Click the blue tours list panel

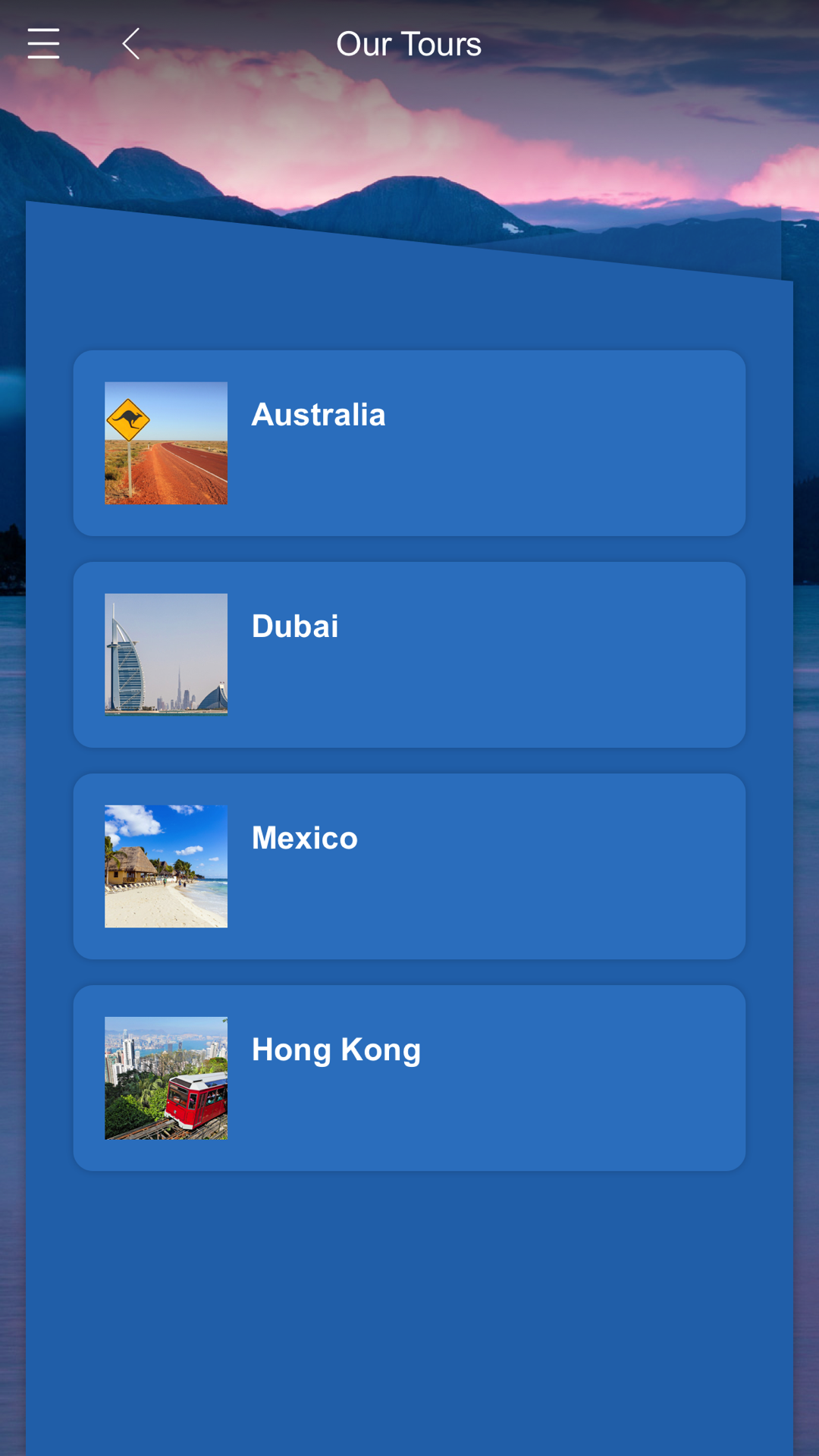[409, 1251]
